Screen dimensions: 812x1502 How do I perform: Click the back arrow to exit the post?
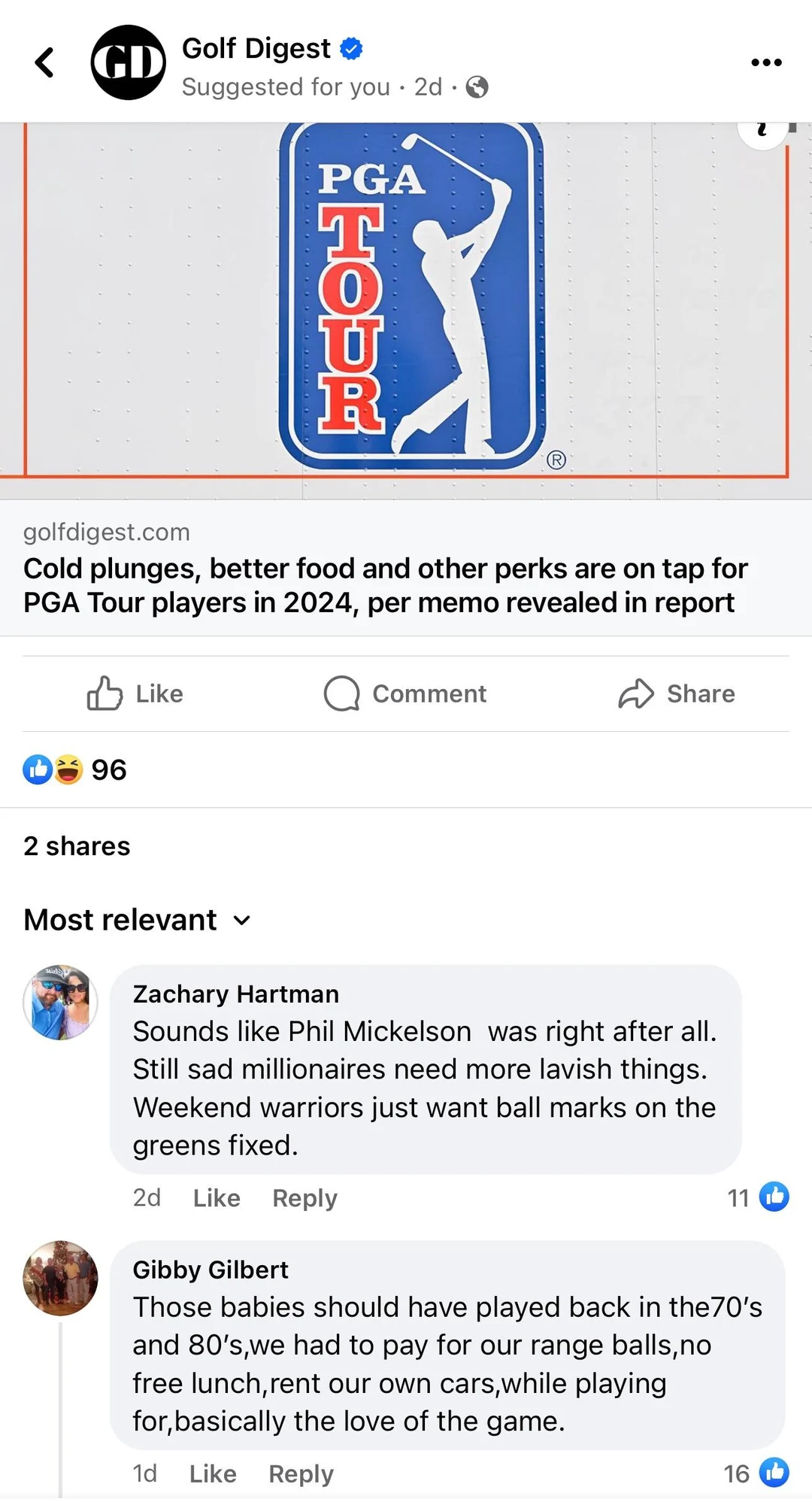pyautogui.click(x=44, y=62)
